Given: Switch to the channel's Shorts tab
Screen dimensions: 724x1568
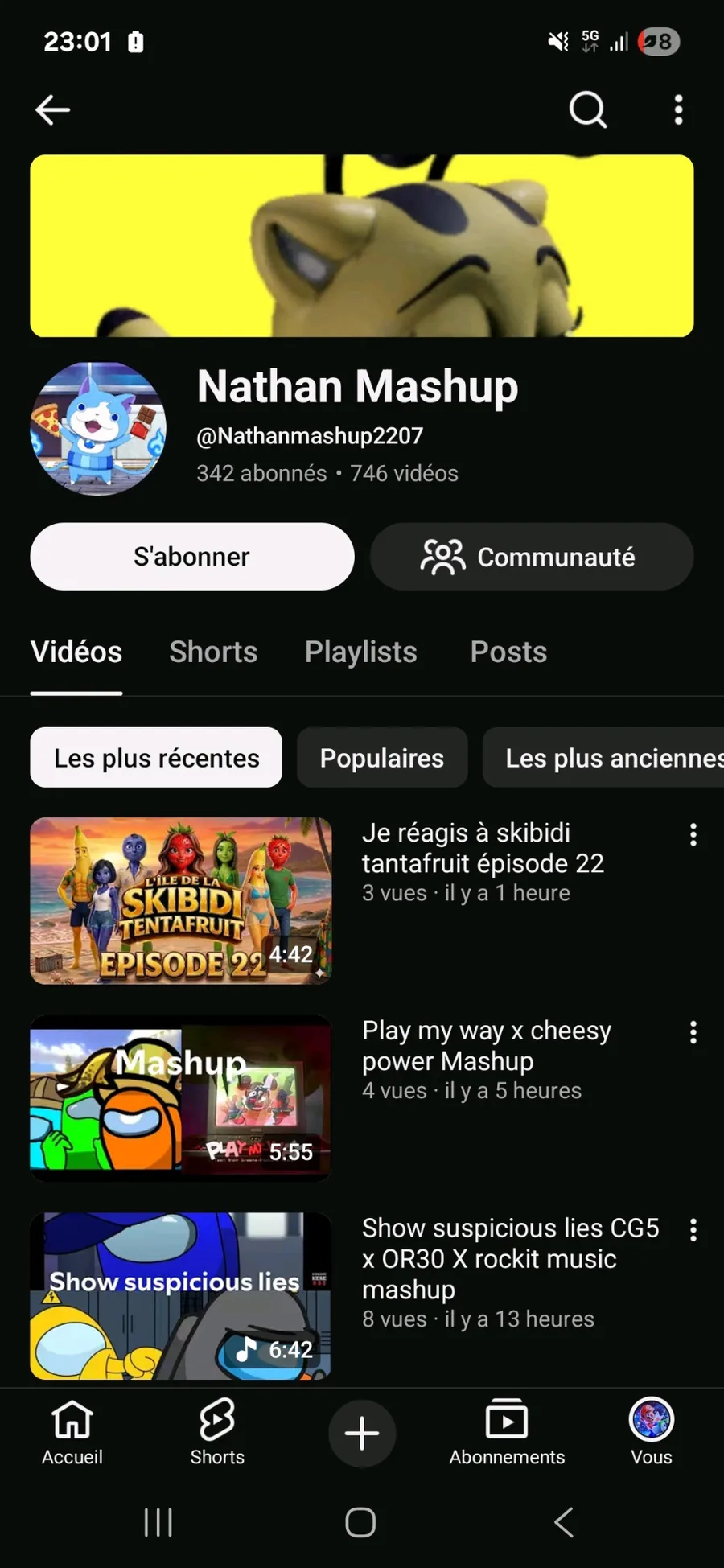Looking at the screenshot, I should point(213,652).
